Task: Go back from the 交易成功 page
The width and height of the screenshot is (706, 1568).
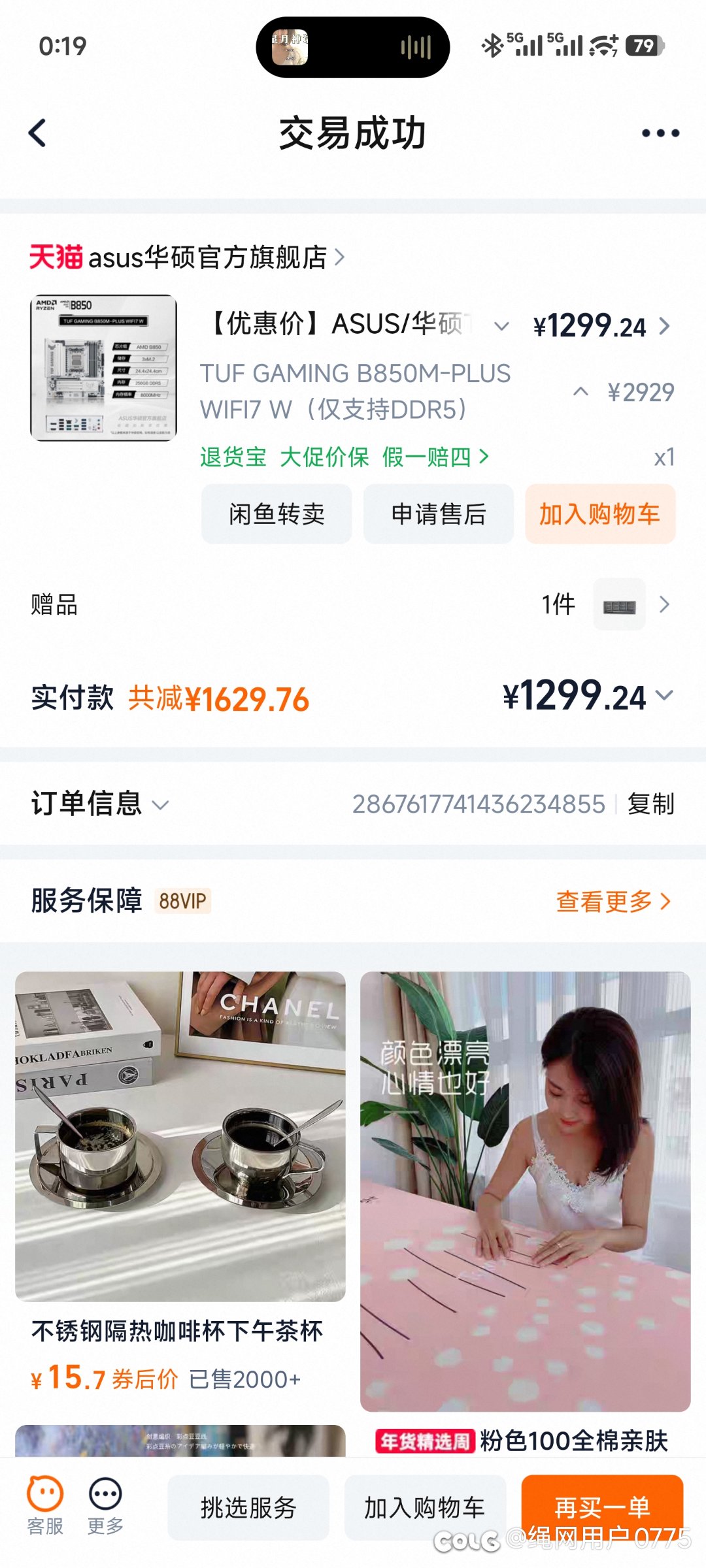Action: click(x=38, y=133)
